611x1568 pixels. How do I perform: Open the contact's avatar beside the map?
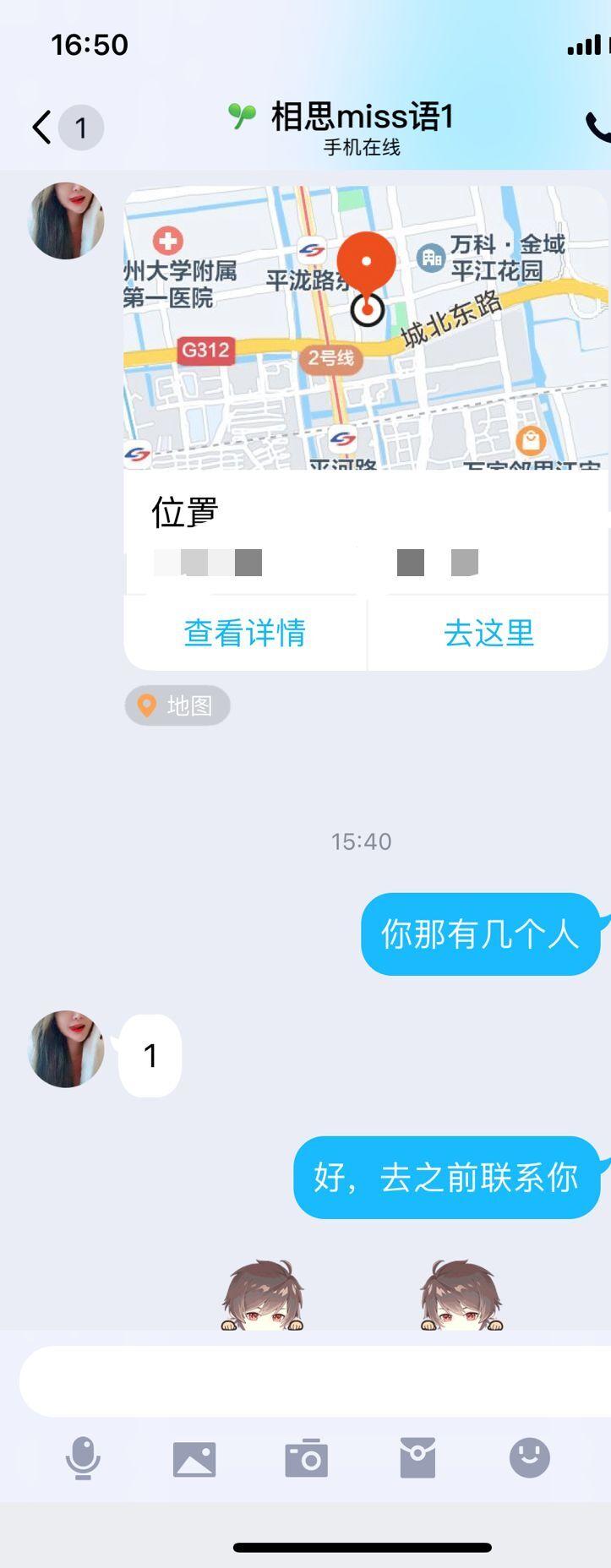(x=66, y=220)
